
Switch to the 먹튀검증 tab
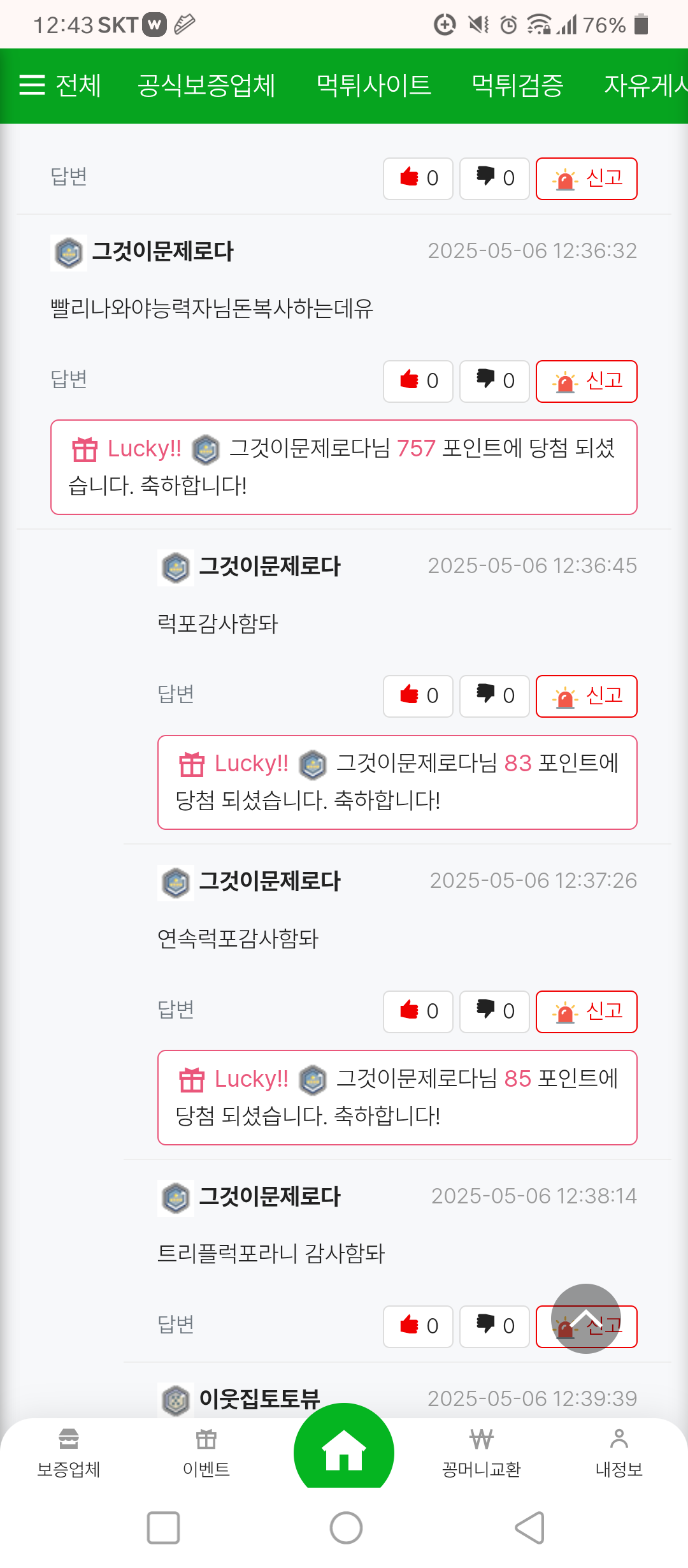pos(517,85)
